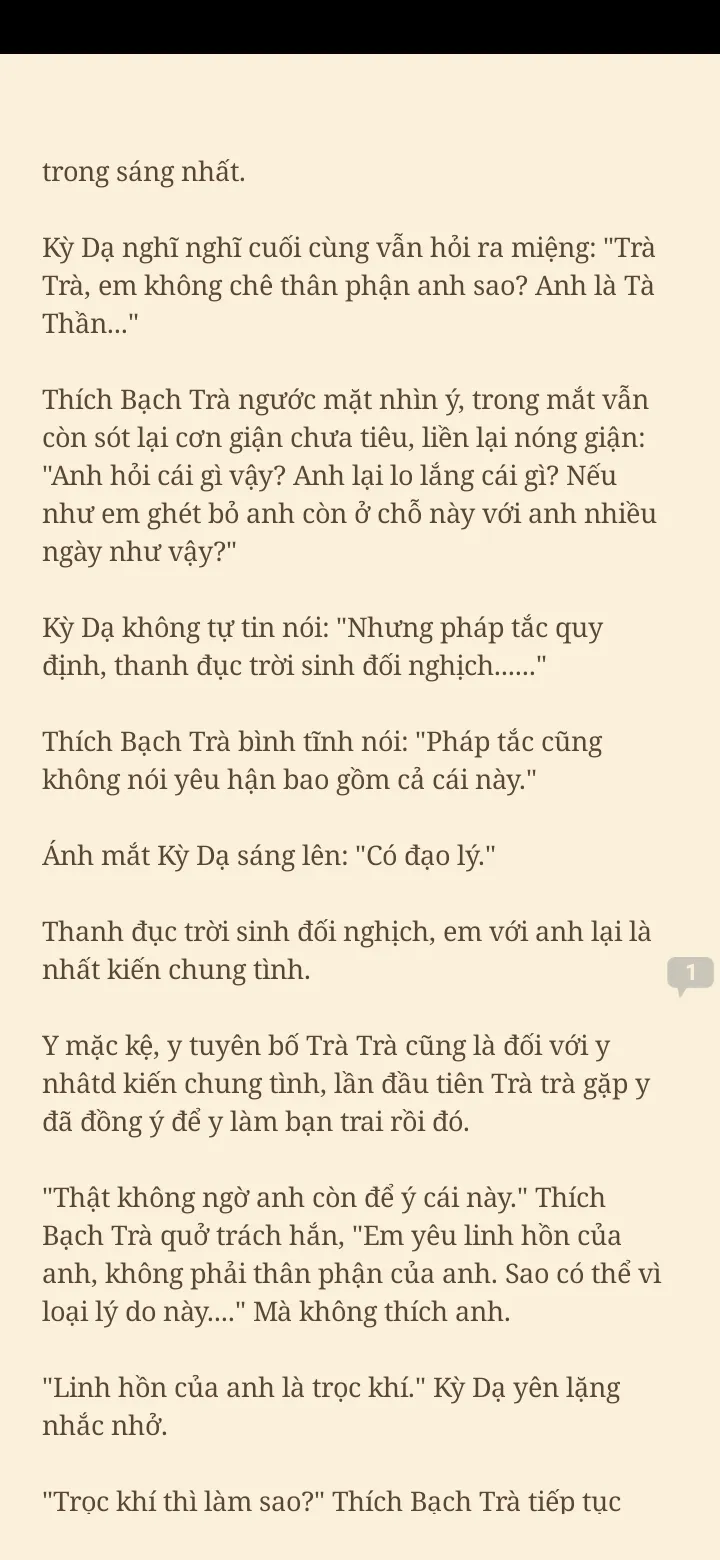Open the paragraph comment bubble showing 1
720x1560 pixels.
pyautogui.click(x=690, y=973)
